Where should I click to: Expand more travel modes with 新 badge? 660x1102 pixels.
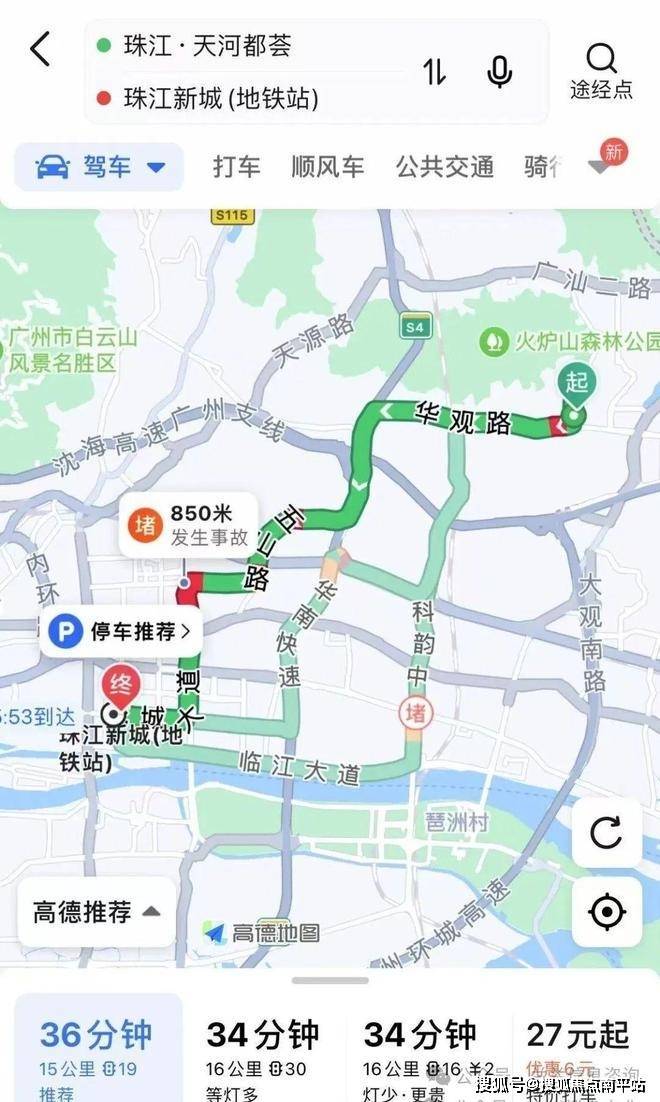603,163
